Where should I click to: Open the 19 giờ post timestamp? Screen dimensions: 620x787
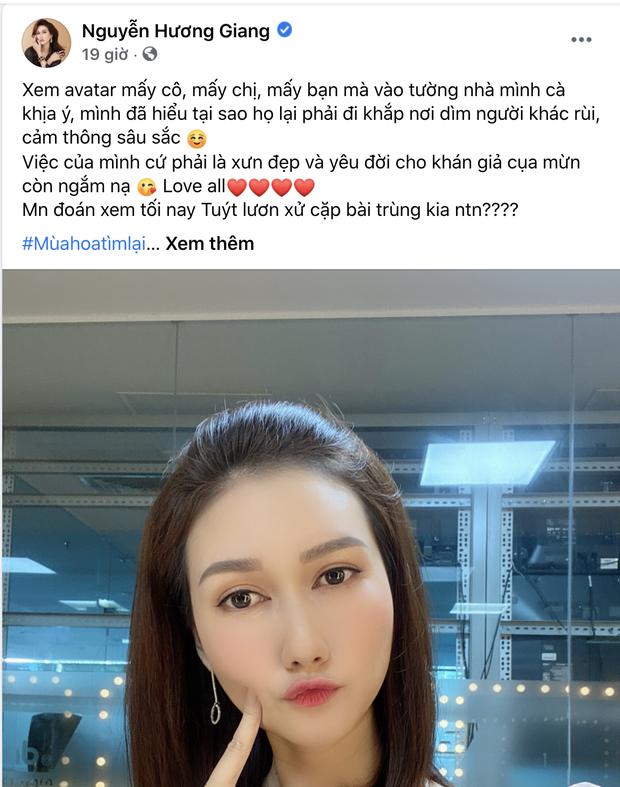(x=105, y=54)
